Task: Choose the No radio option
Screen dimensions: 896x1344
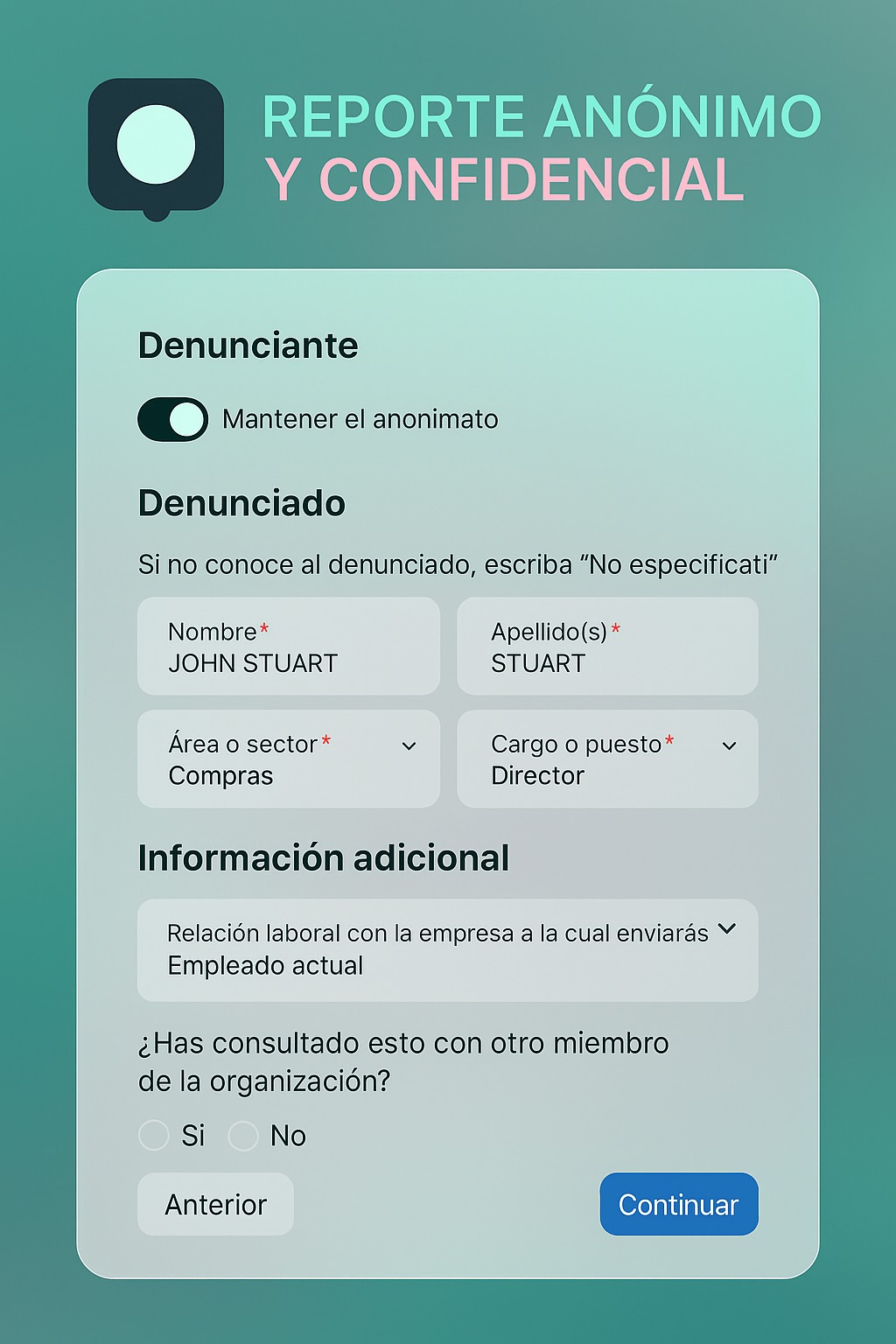Action: point(243,1136)
